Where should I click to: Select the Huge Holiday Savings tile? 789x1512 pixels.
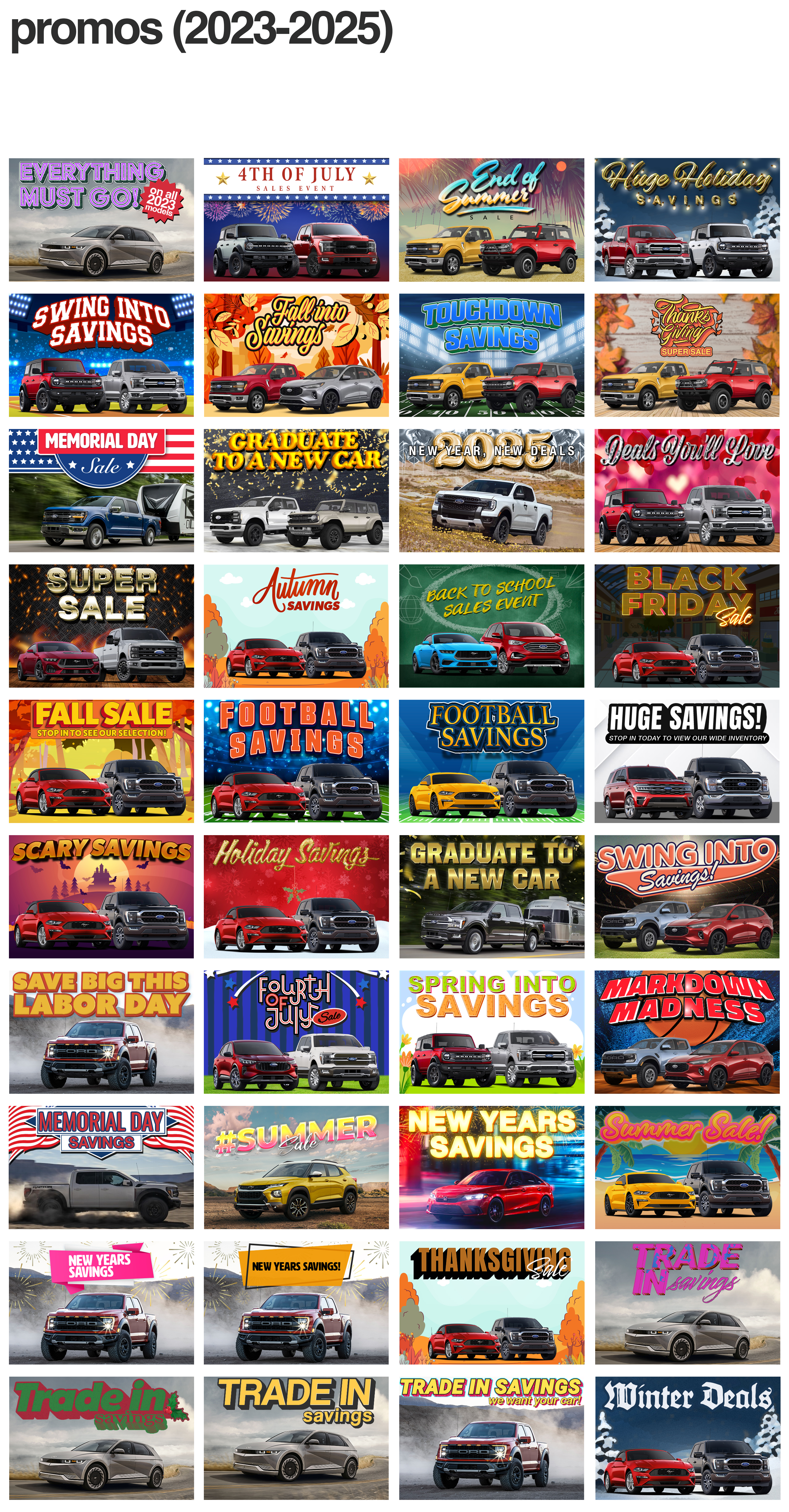pyautogui.click(x=687, y=219)
